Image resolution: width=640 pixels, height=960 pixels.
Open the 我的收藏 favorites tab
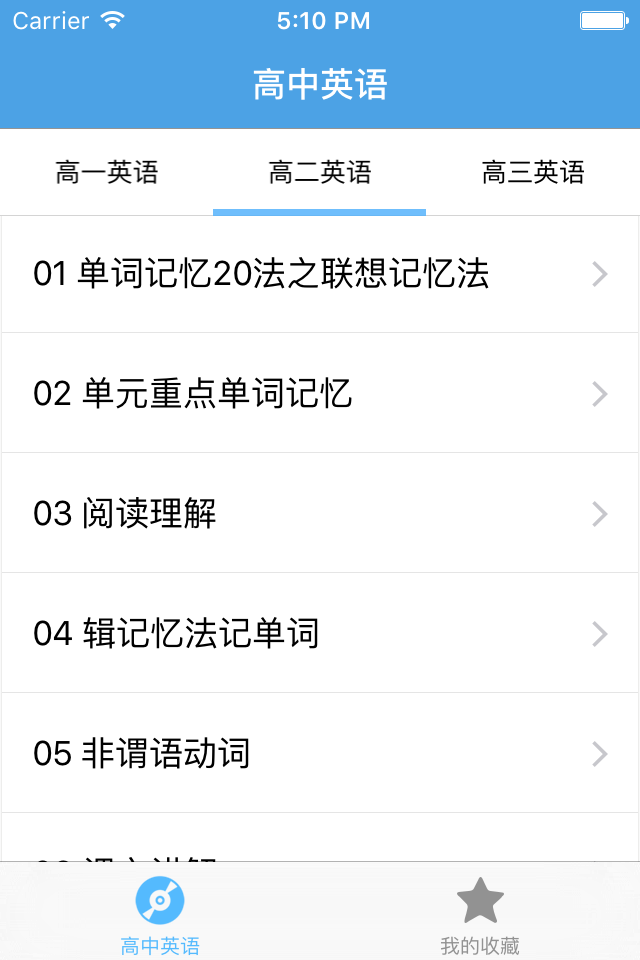480,915
